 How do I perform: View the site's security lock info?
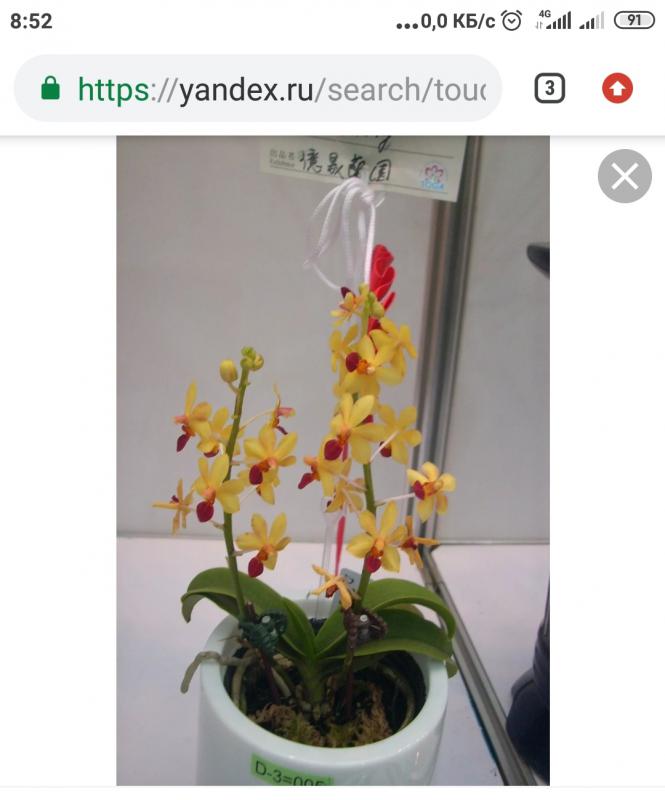(x=51, y=90)
